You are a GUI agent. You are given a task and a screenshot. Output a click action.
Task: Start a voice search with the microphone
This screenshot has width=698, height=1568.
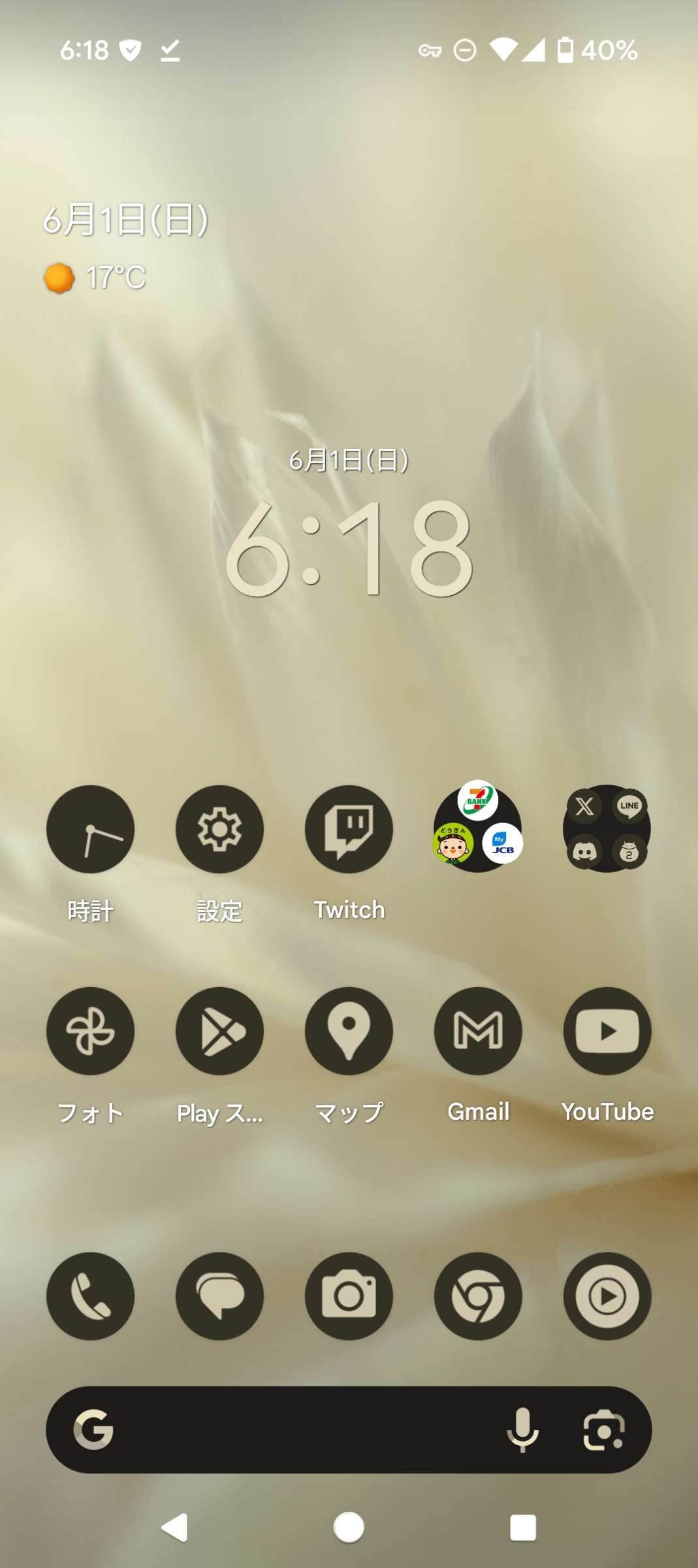[x=522, y=1429]
